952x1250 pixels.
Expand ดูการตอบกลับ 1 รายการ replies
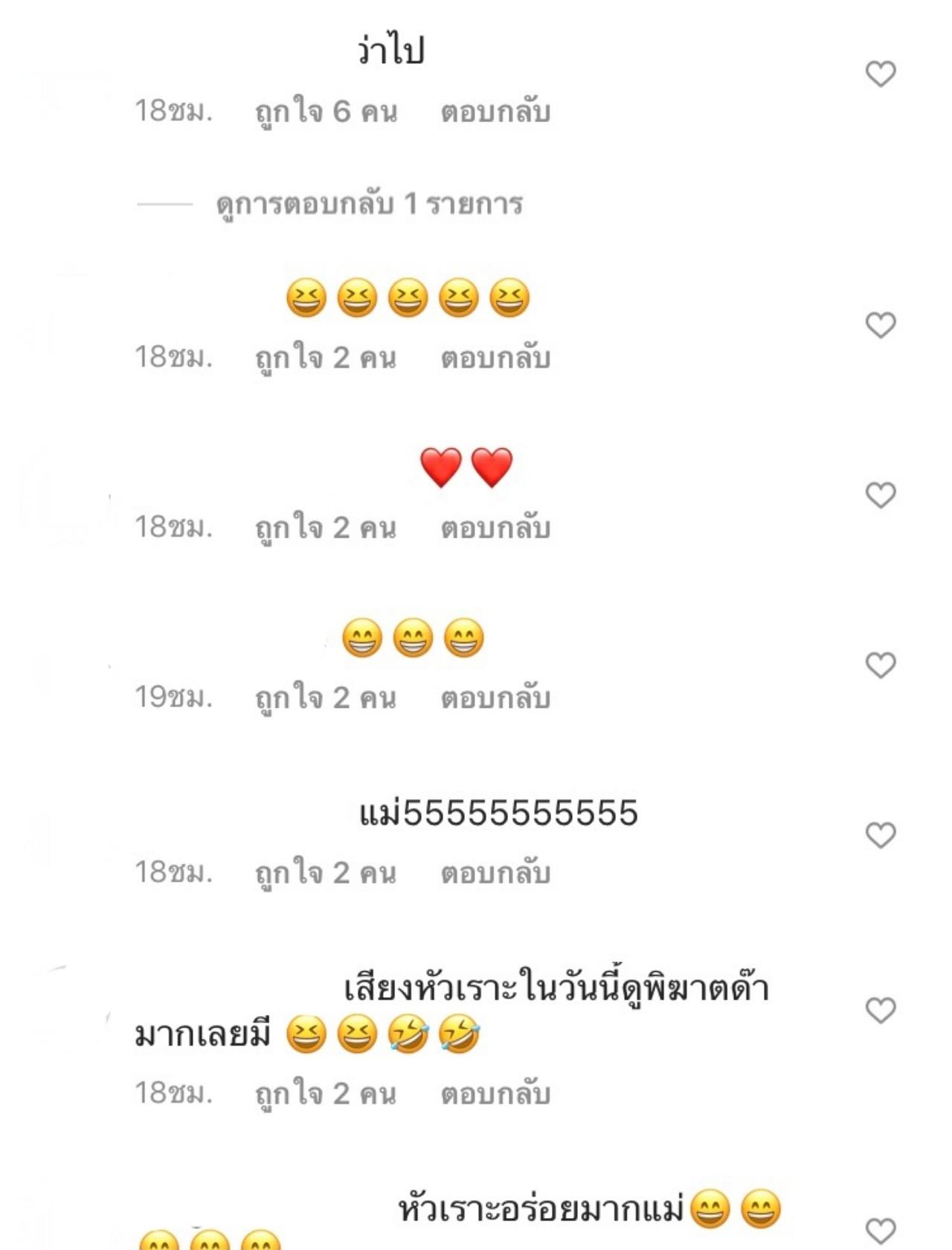[x=369, y=204]
